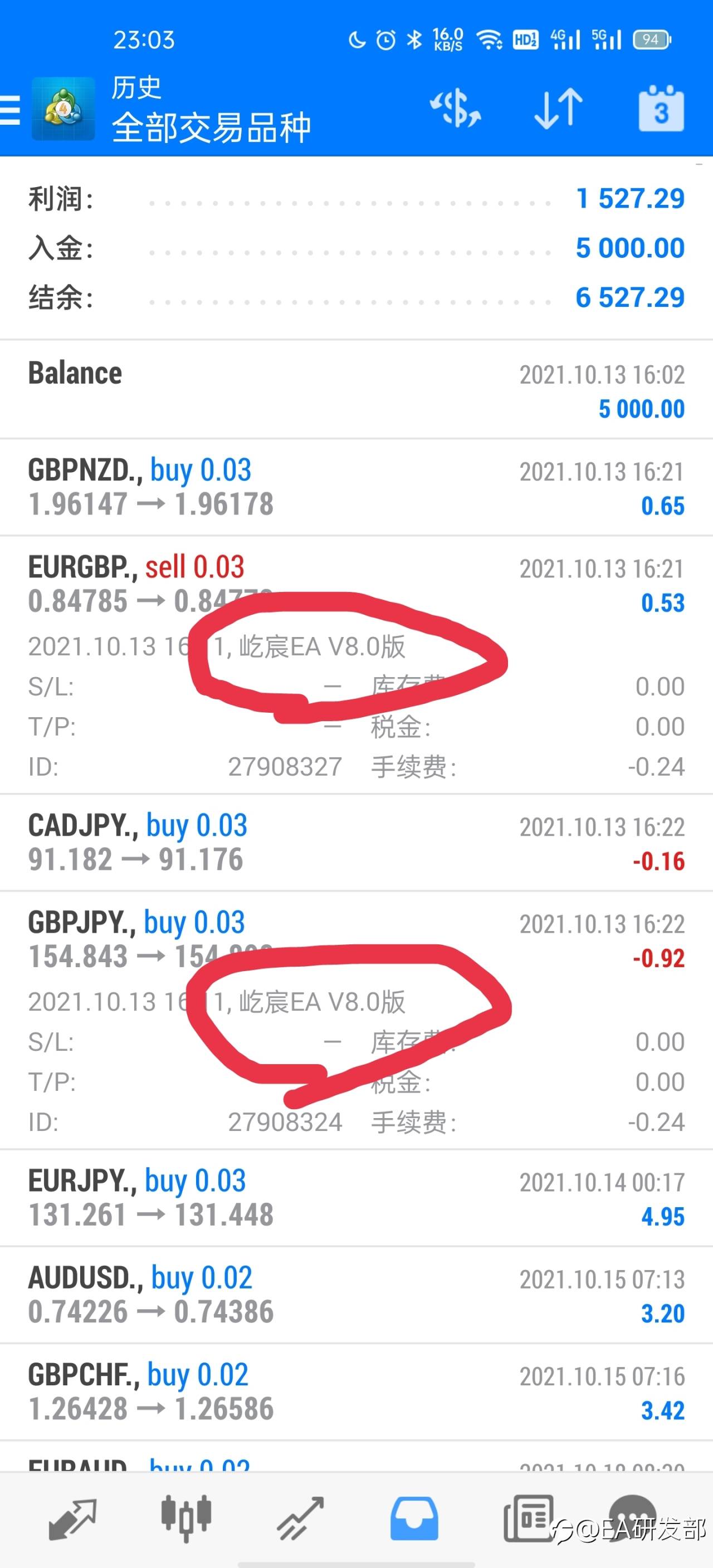Collapse the EURGBP sell 0.03 trade details
The image size is (713, 1568).
tap(356, 665)
